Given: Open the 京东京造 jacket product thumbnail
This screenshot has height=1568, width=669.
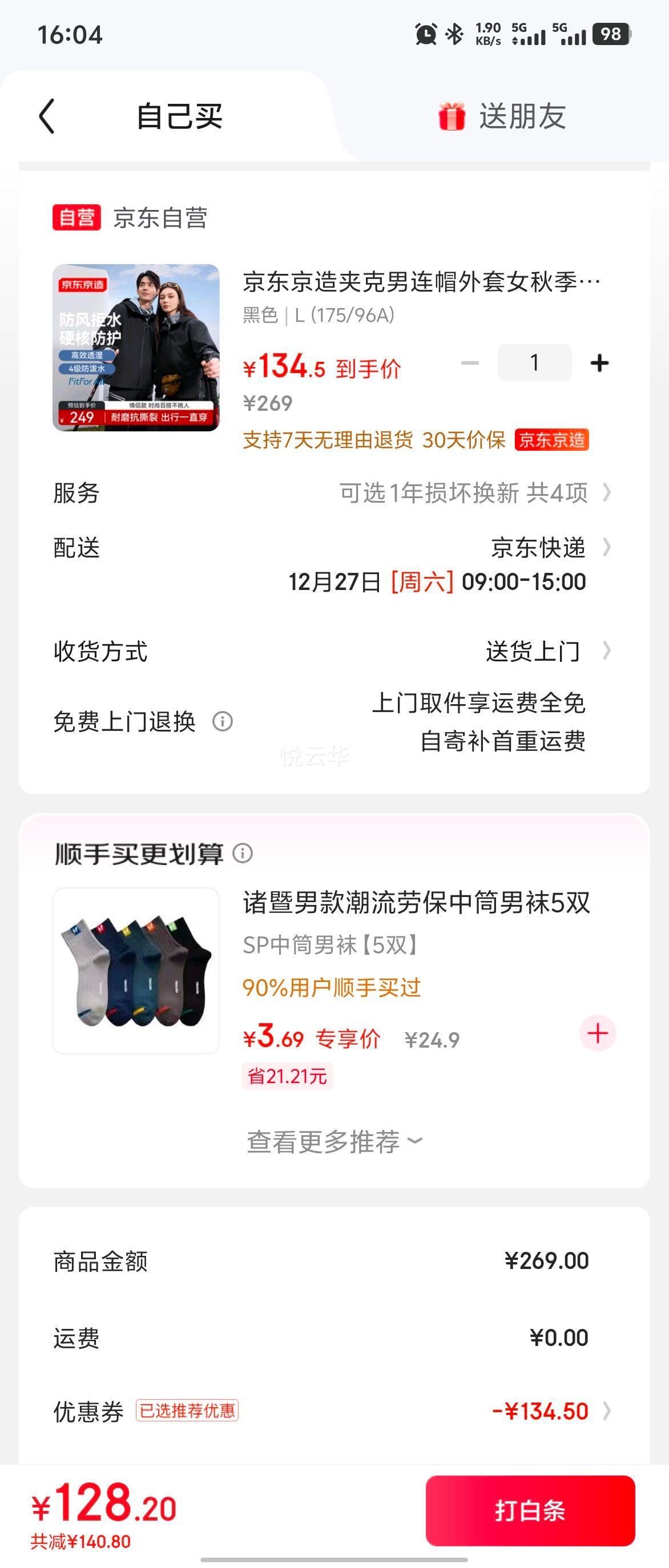Looking at the screenshot, I should [x=136, y=347].
